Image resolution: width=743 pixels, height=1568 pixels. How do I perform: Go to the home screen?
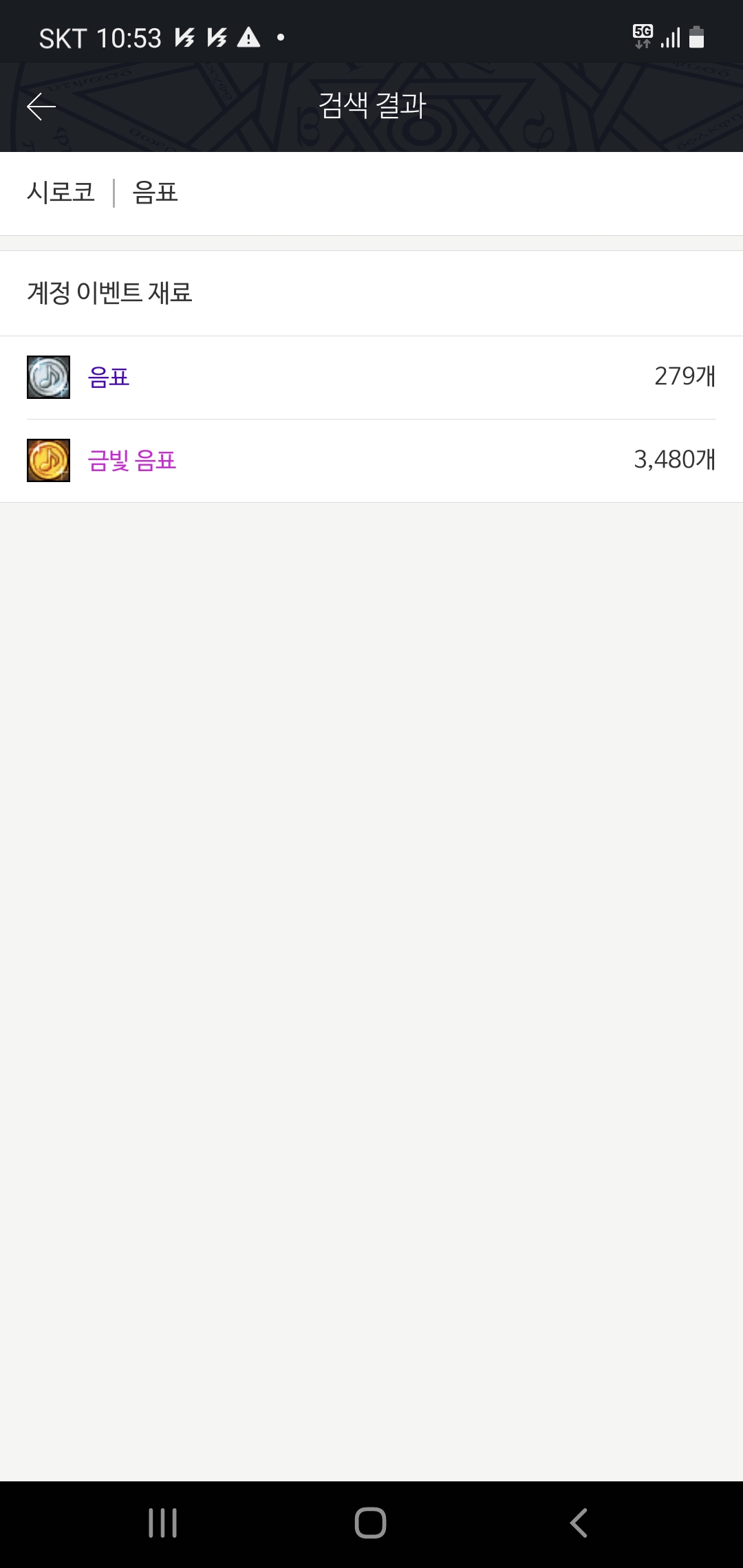click(x=370, y=1523)
